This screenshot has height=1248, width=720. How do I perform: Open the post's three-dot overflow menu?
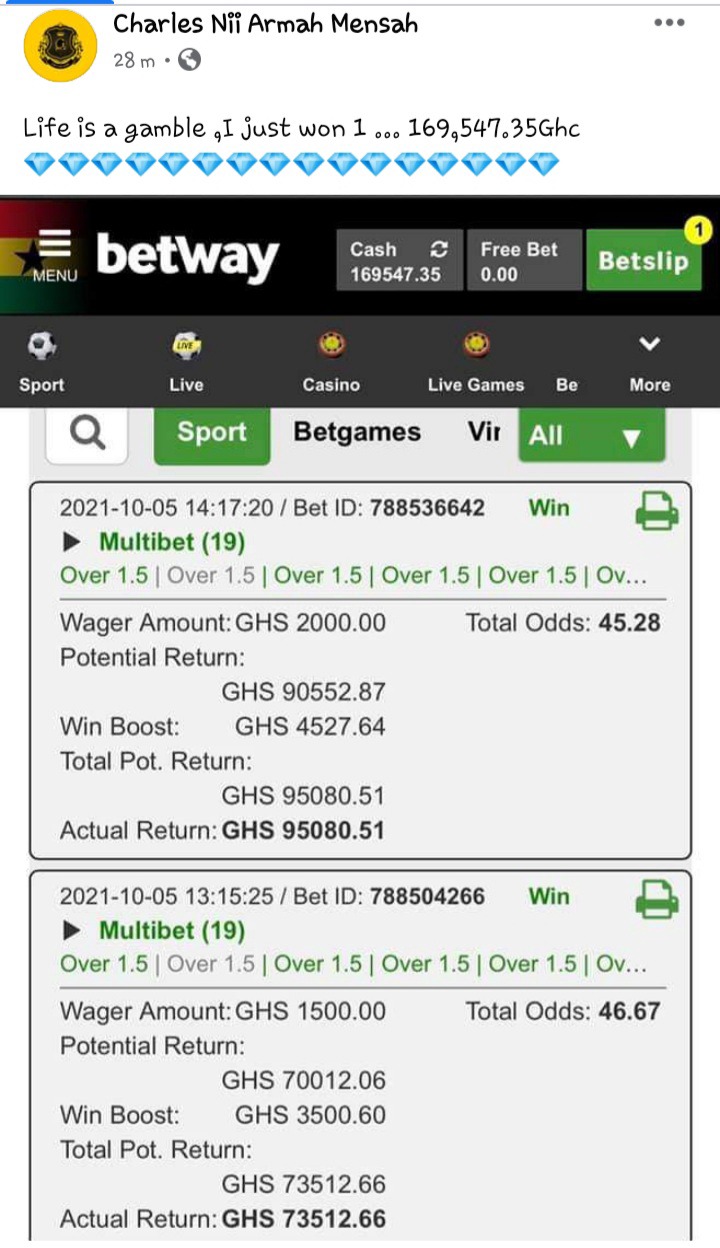(x=669, y=22)
